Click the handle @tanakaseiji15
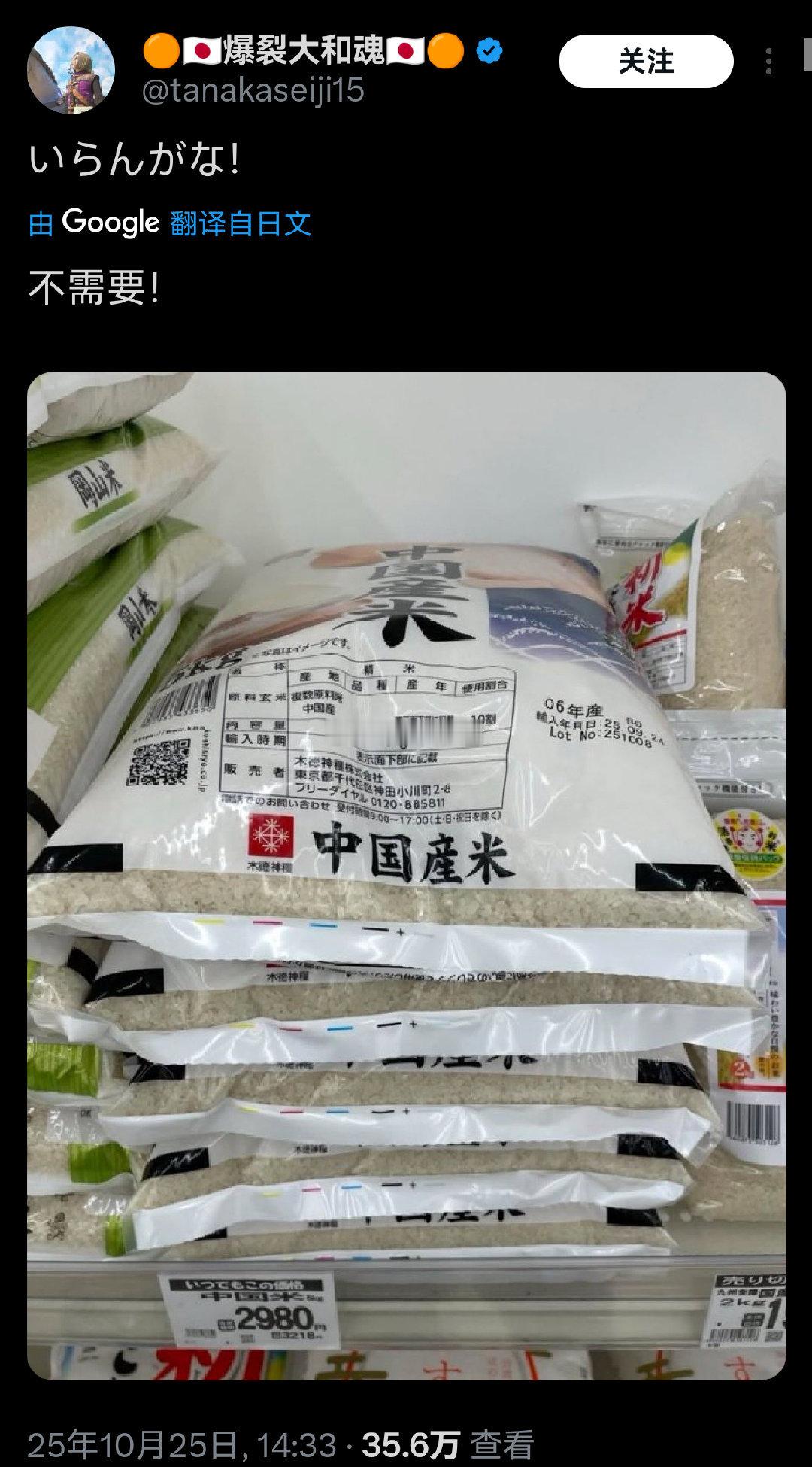 [250, 91]
